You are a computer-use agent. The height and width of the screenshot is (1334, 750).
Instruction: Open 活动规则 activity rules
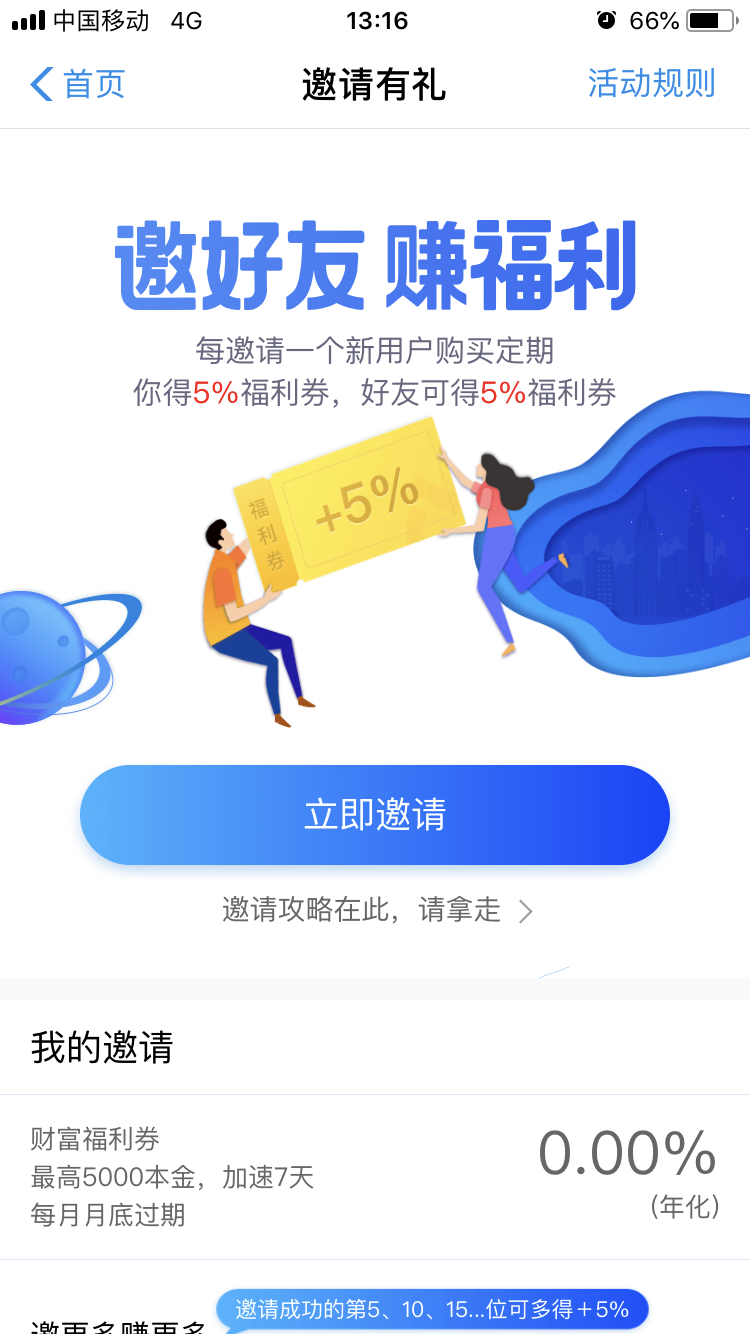point(651,84)
